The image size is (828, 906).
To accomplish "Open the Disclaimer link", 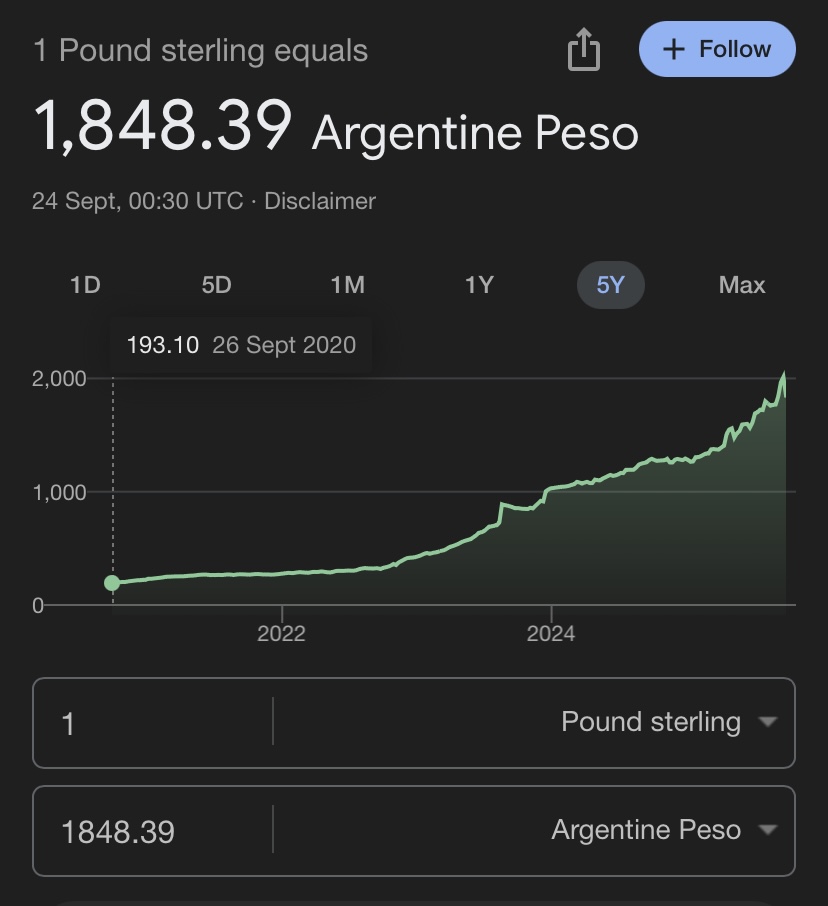I will click(320, 201).
